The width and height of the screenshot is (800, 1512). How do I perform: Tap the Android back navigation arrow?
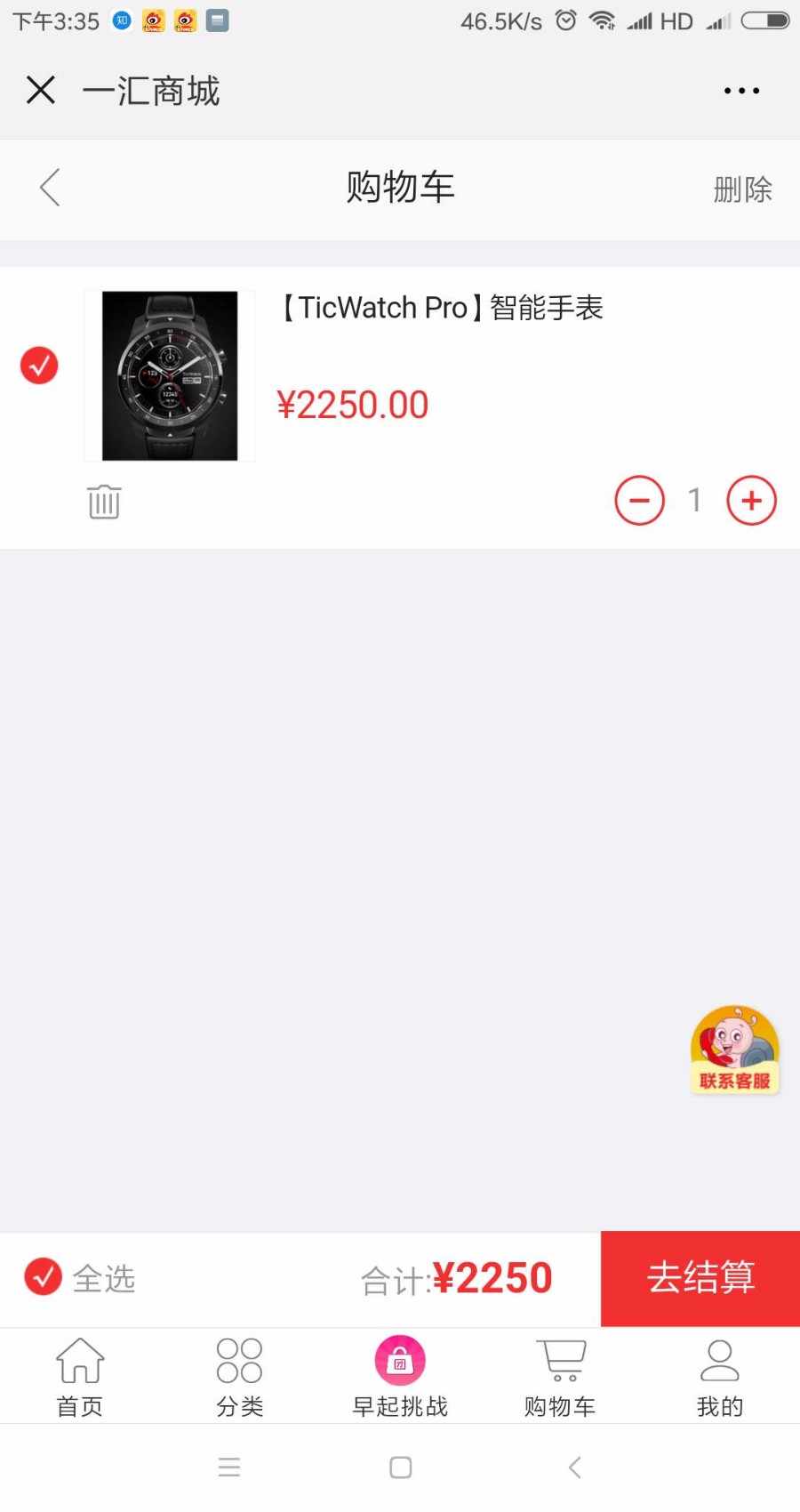coord(574,1467)
